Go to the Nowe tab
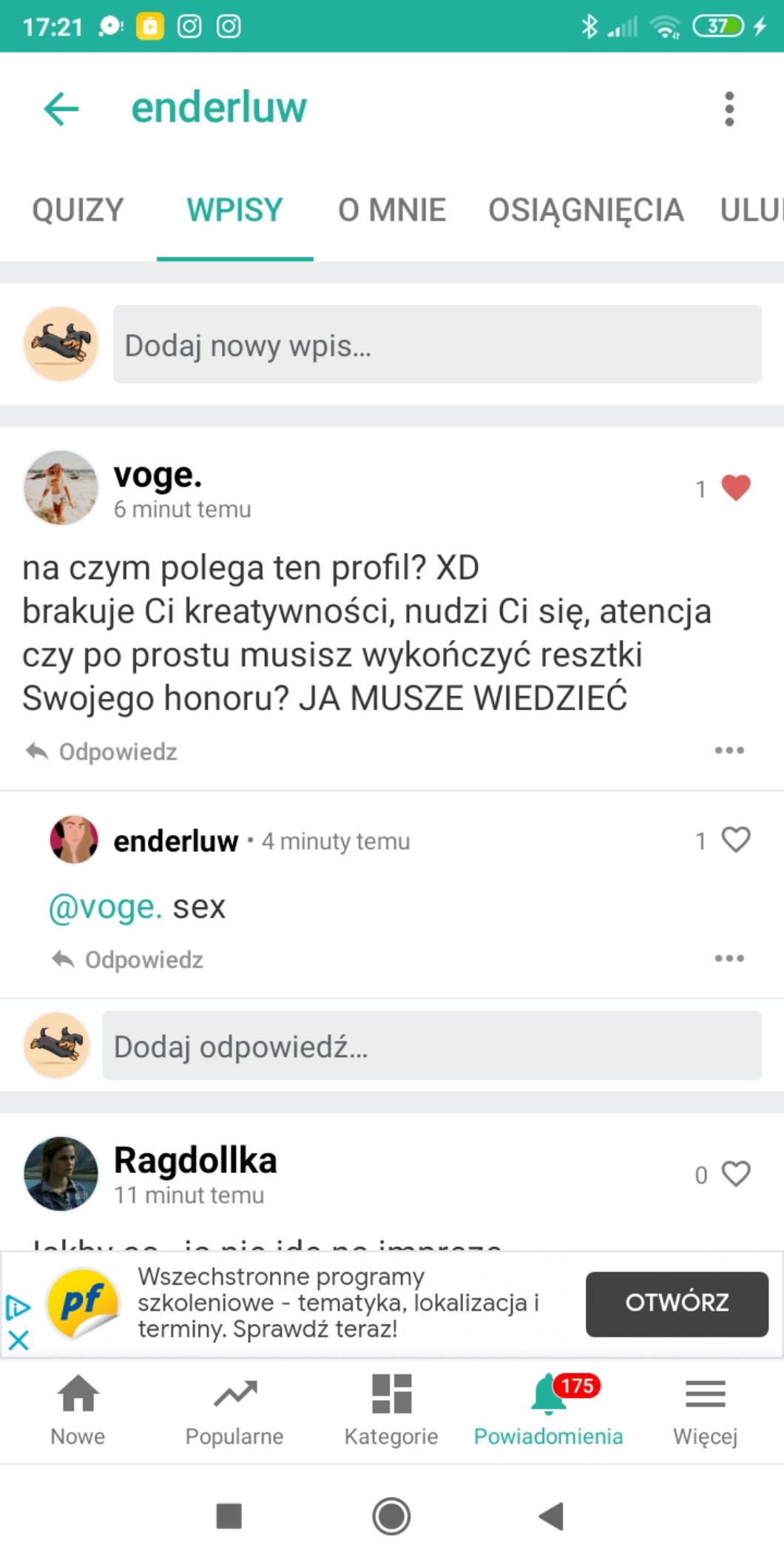 tap(78, 1409)
